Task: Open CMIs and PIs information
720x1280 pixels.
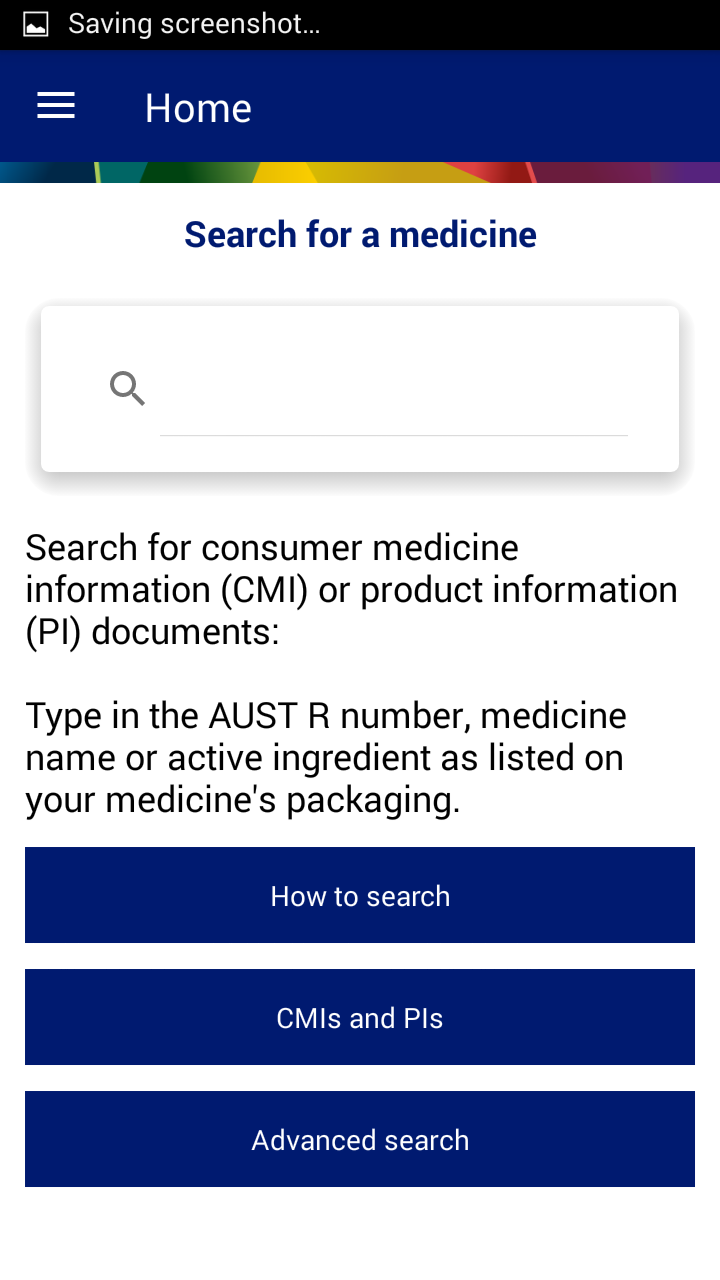Action: click(x=360, y=1017)
